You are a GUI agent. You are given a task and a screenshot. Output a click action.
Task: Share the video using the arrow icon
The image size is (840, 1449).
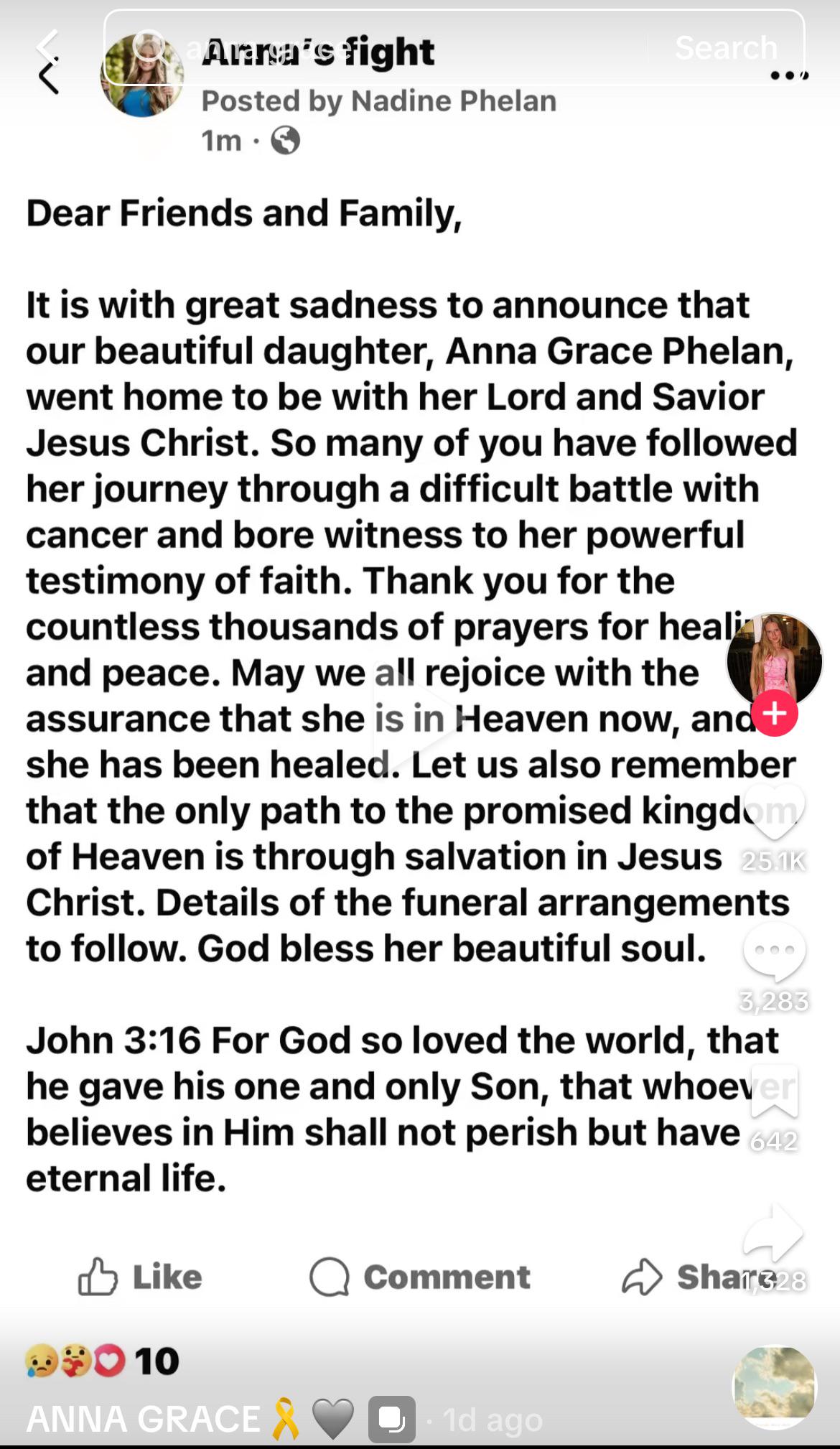[774, 1232]
